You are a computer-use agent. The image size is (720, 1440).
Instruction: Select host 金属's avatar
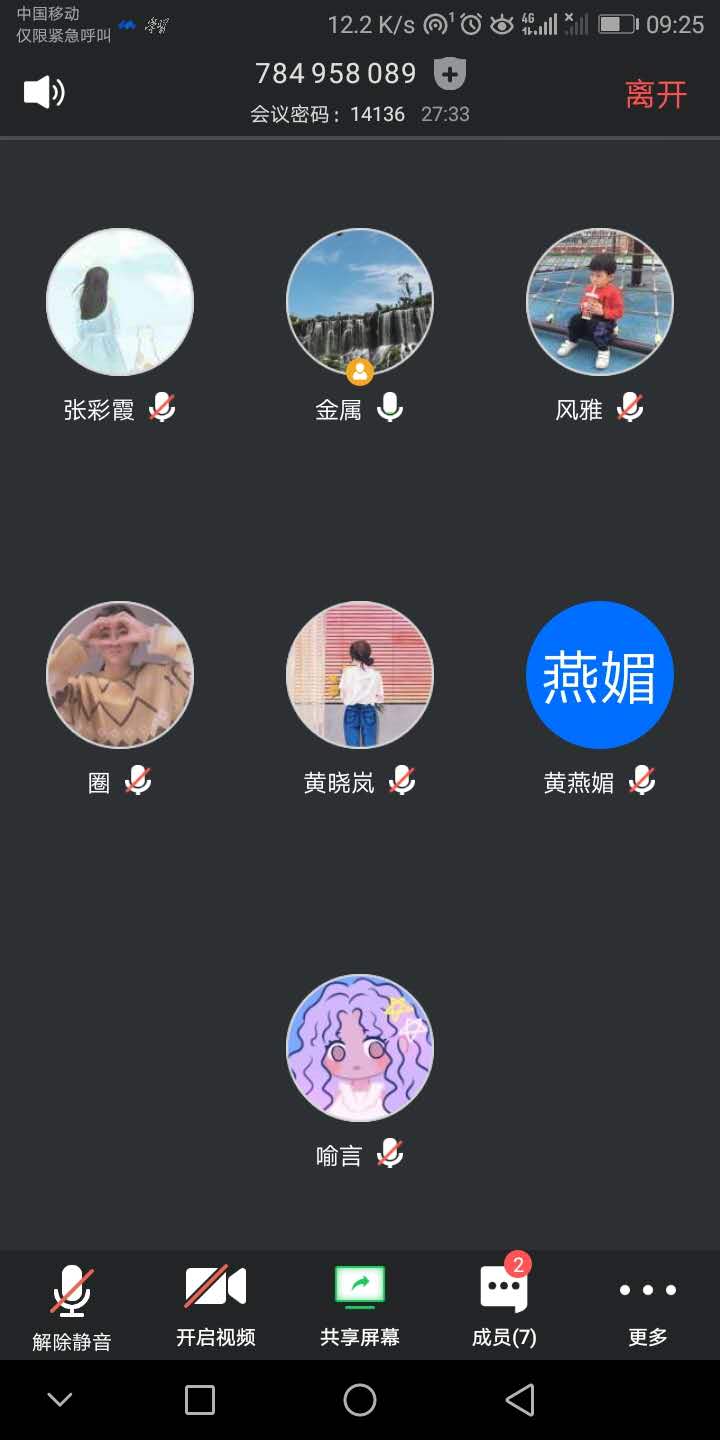click(360, 302)
